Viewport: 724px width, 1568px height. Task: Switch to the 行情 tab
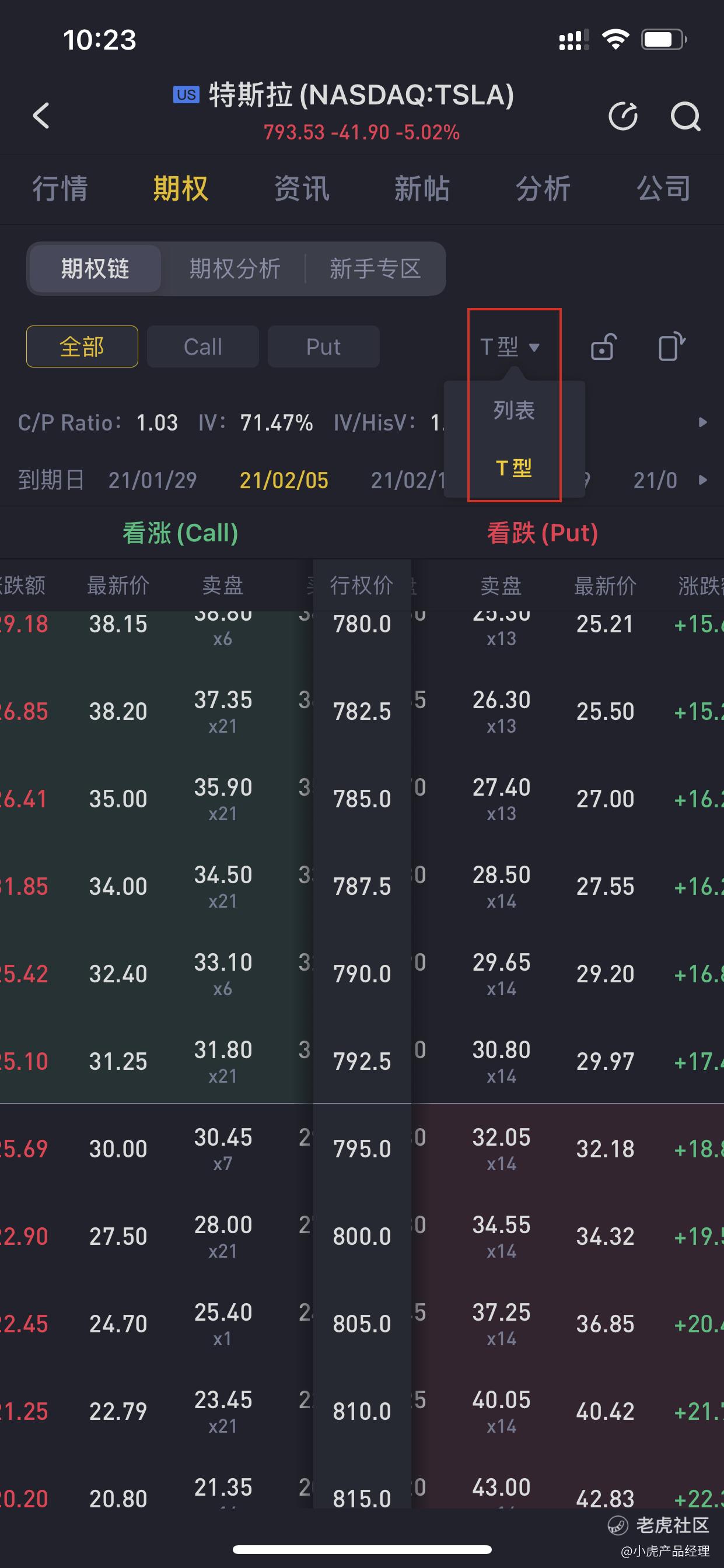[x=60, y=188]
